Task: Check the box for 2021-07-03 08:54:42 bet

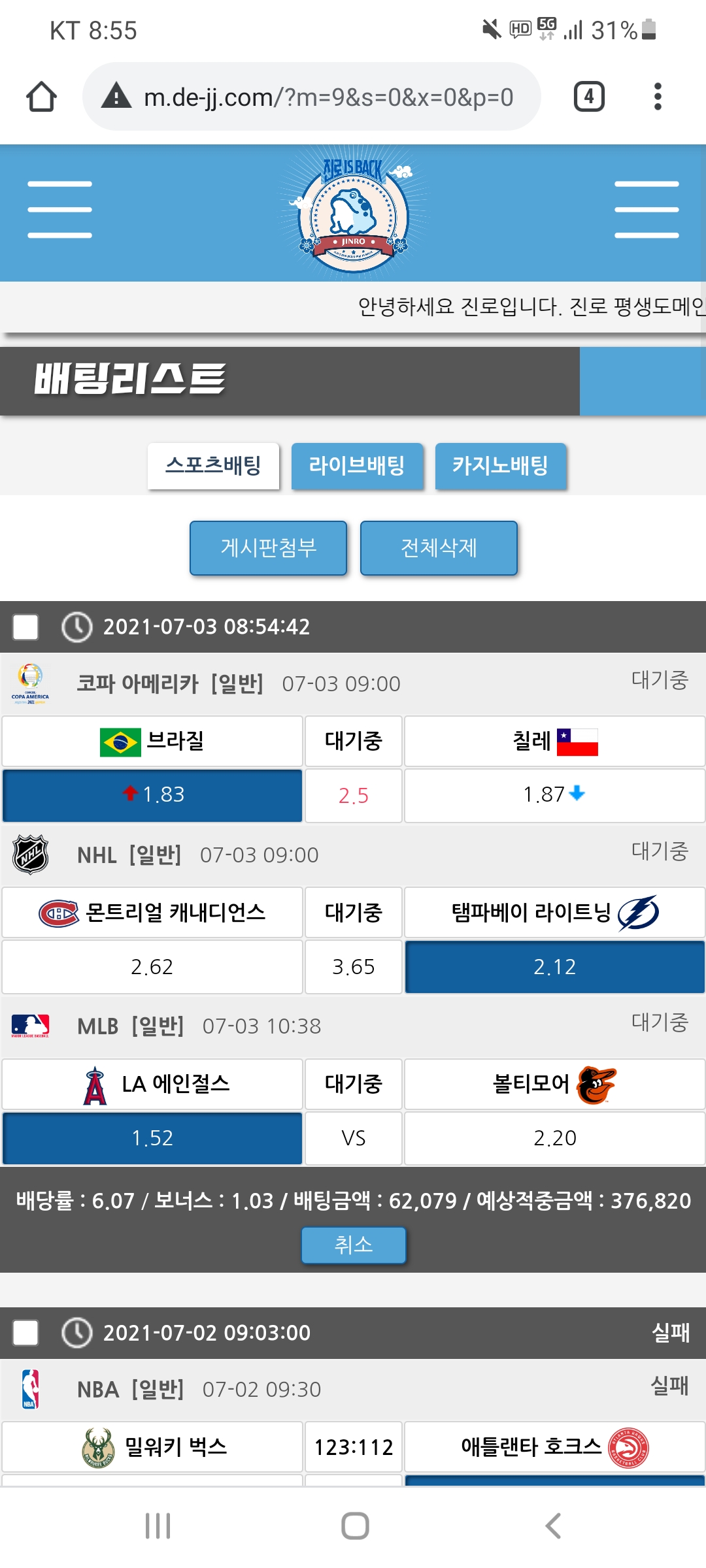Action: coord(25,627)
